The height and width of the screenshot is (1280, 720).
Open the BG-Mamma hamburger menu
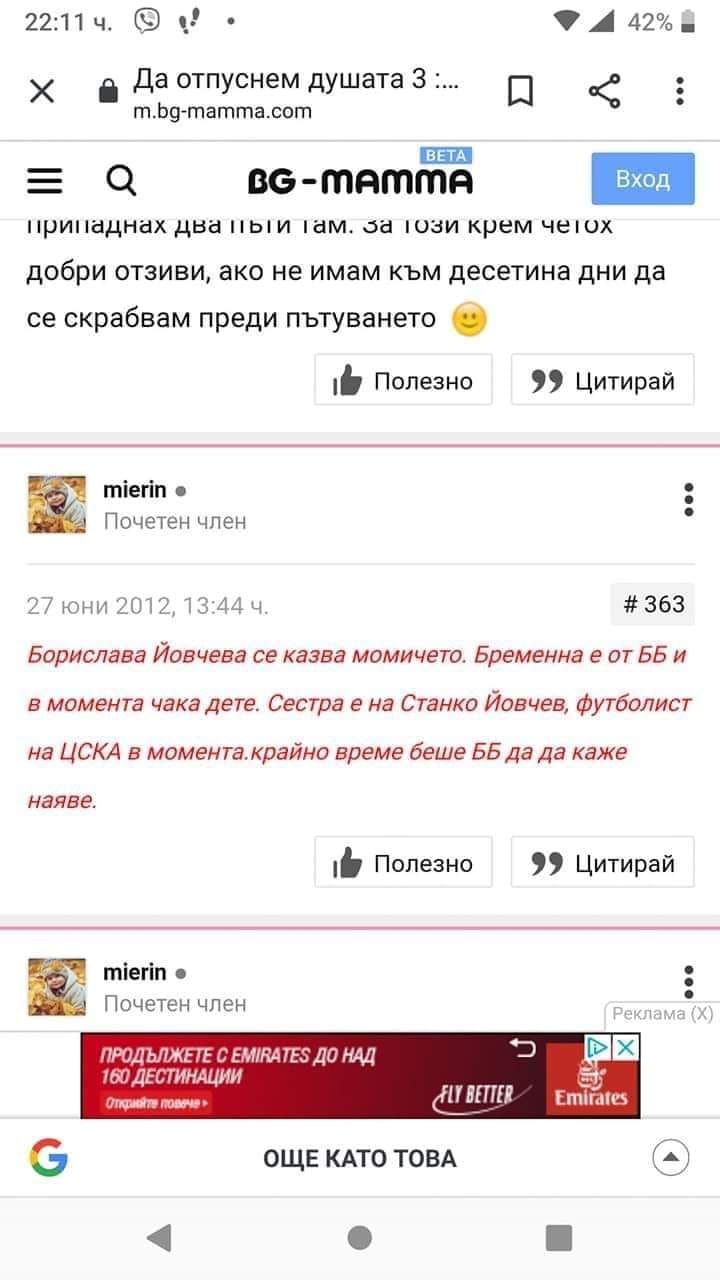pos(44,180)
